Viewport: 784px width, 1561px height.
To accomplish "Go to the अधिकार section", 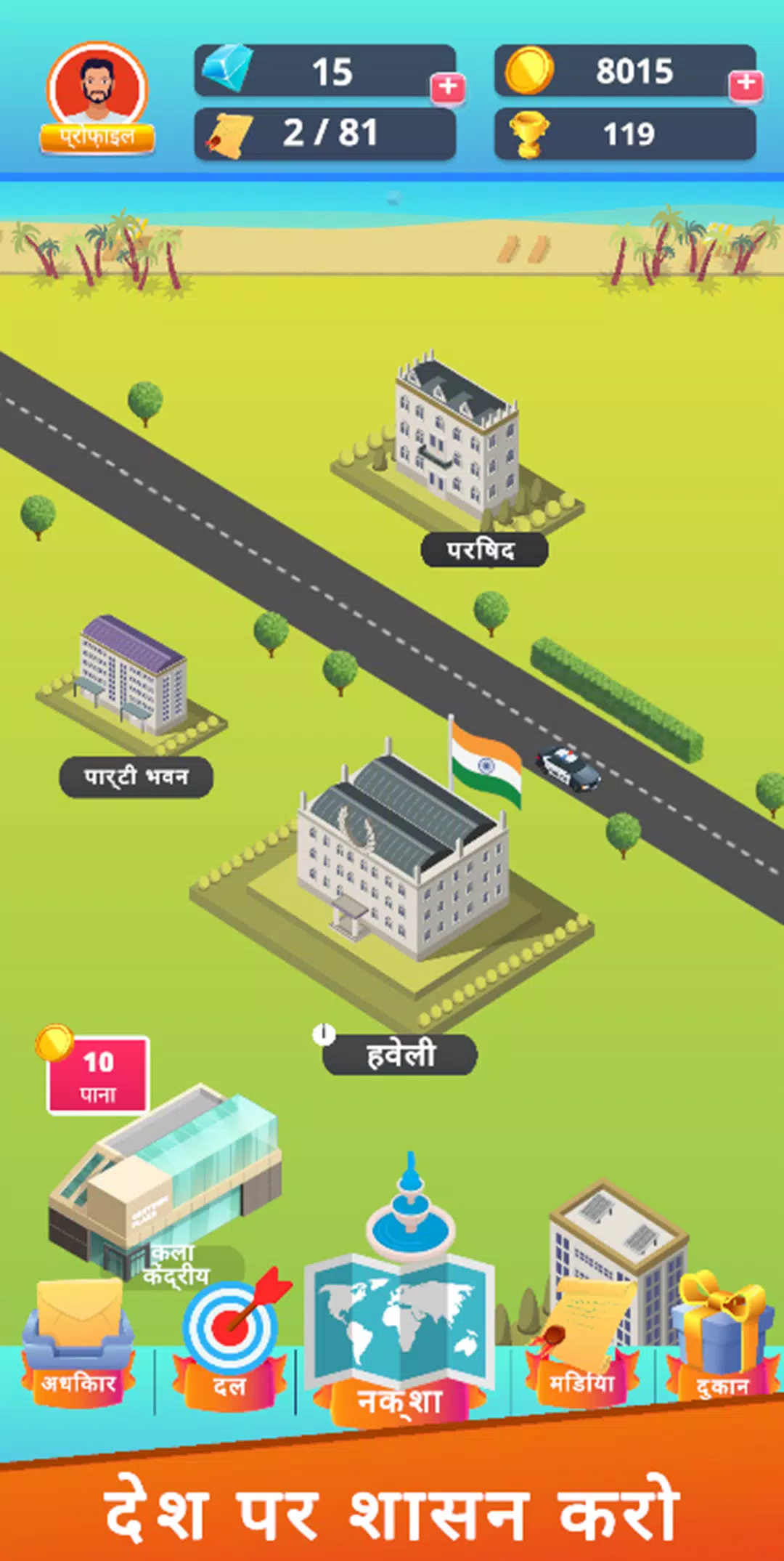I will pyautogui.click(x=78, y=1345).
